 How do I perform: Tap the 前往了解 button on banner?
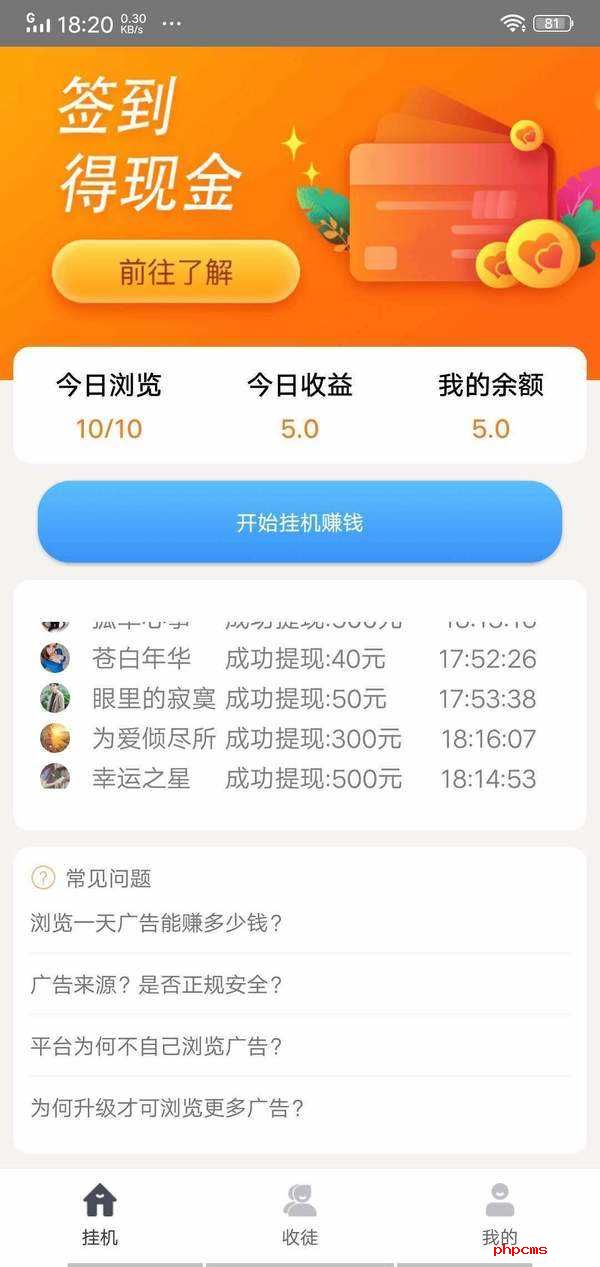click(175, 272)
